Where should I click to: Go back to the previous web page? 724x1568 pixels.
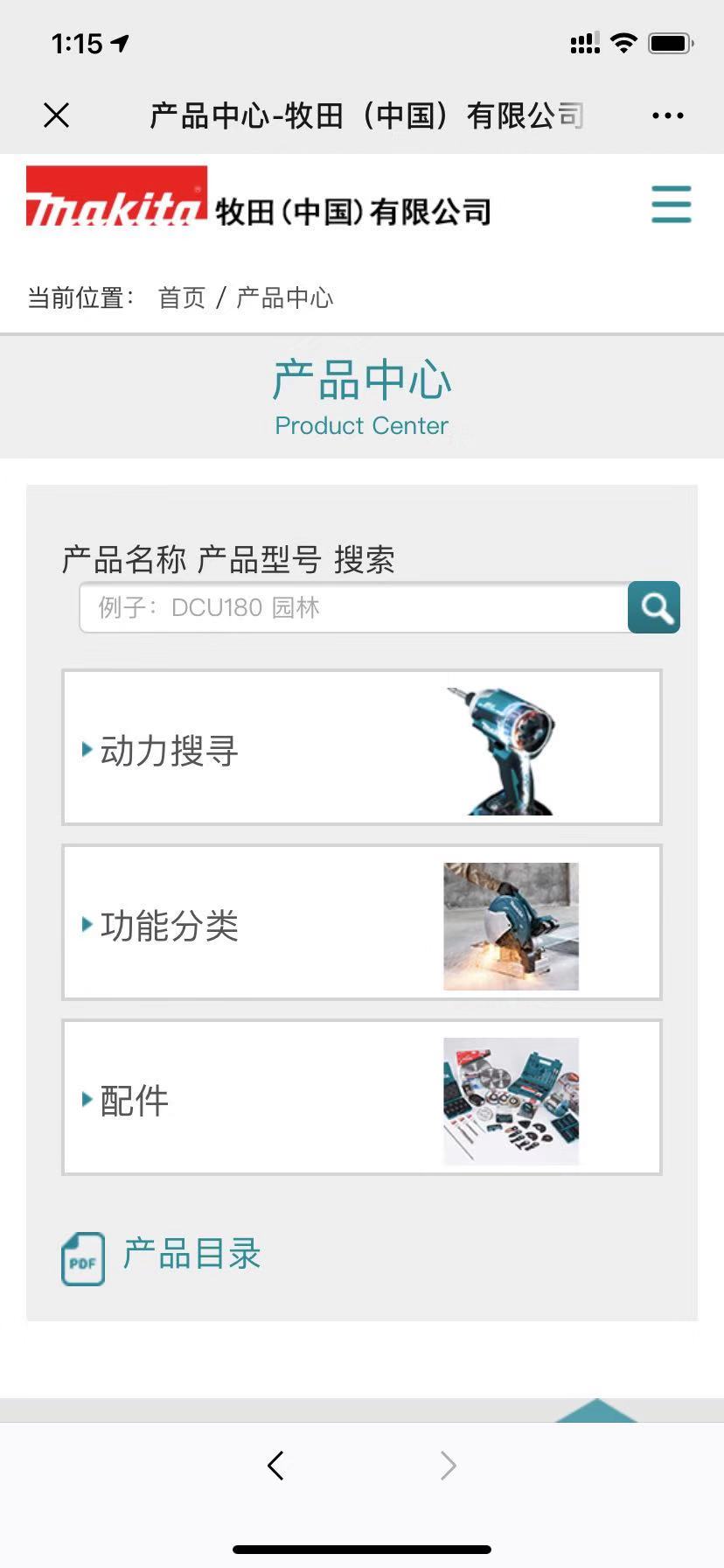point(276,1466)
